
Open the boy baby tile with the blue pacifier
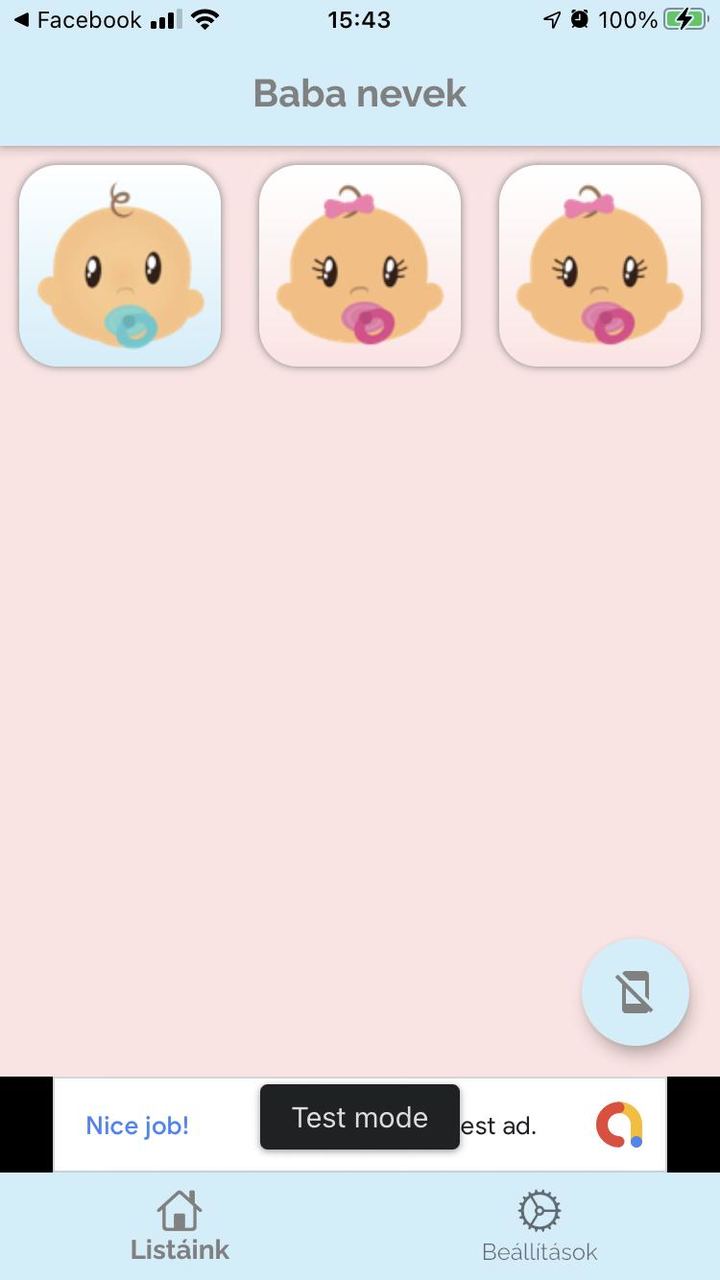[120, 266]
